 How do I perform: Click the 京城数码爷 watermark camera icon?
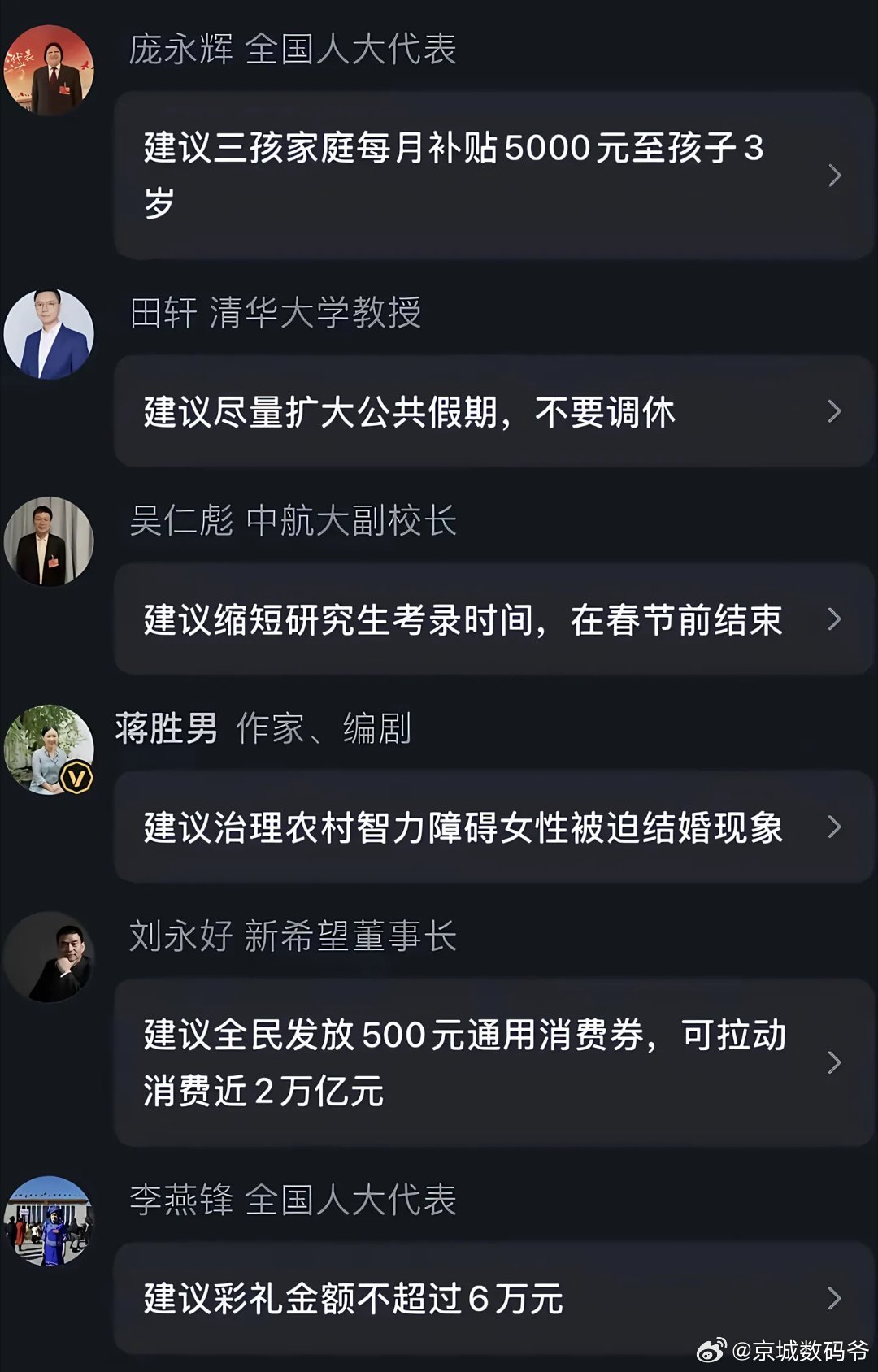tap(714, 1349)
